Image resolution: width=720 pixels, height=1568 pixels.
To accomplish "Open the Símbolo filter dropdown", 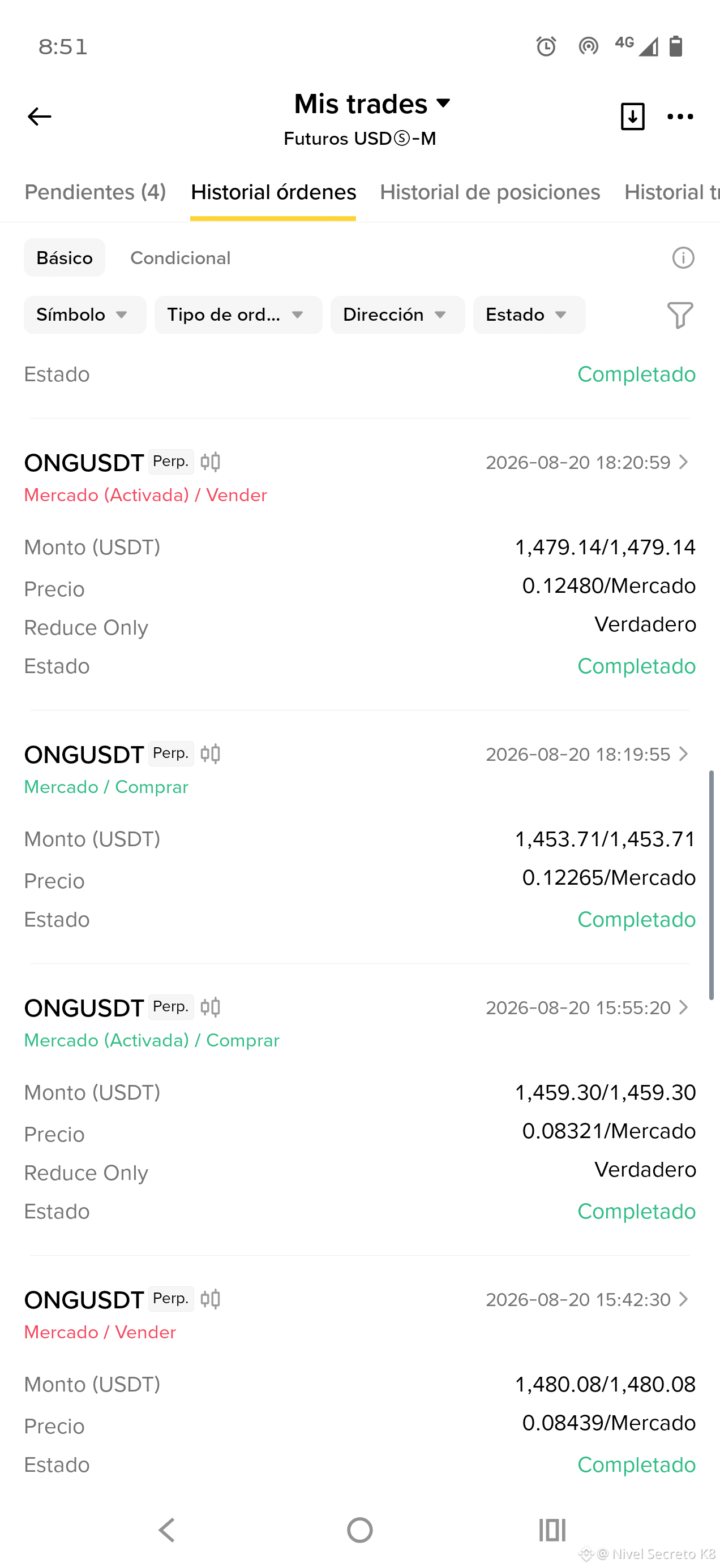I will pyautogui.click(x=85, y=315).
